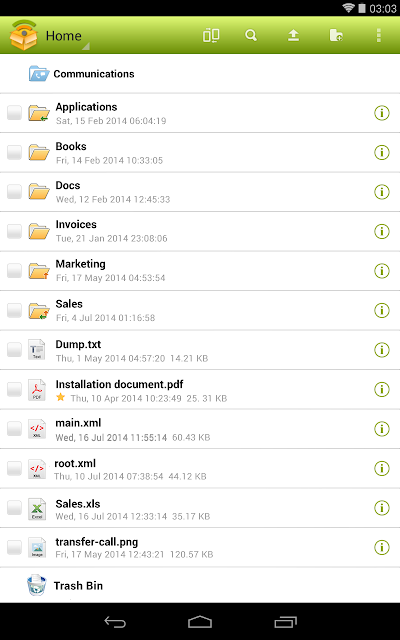Expand the Home location dropdown

point(63,36)
